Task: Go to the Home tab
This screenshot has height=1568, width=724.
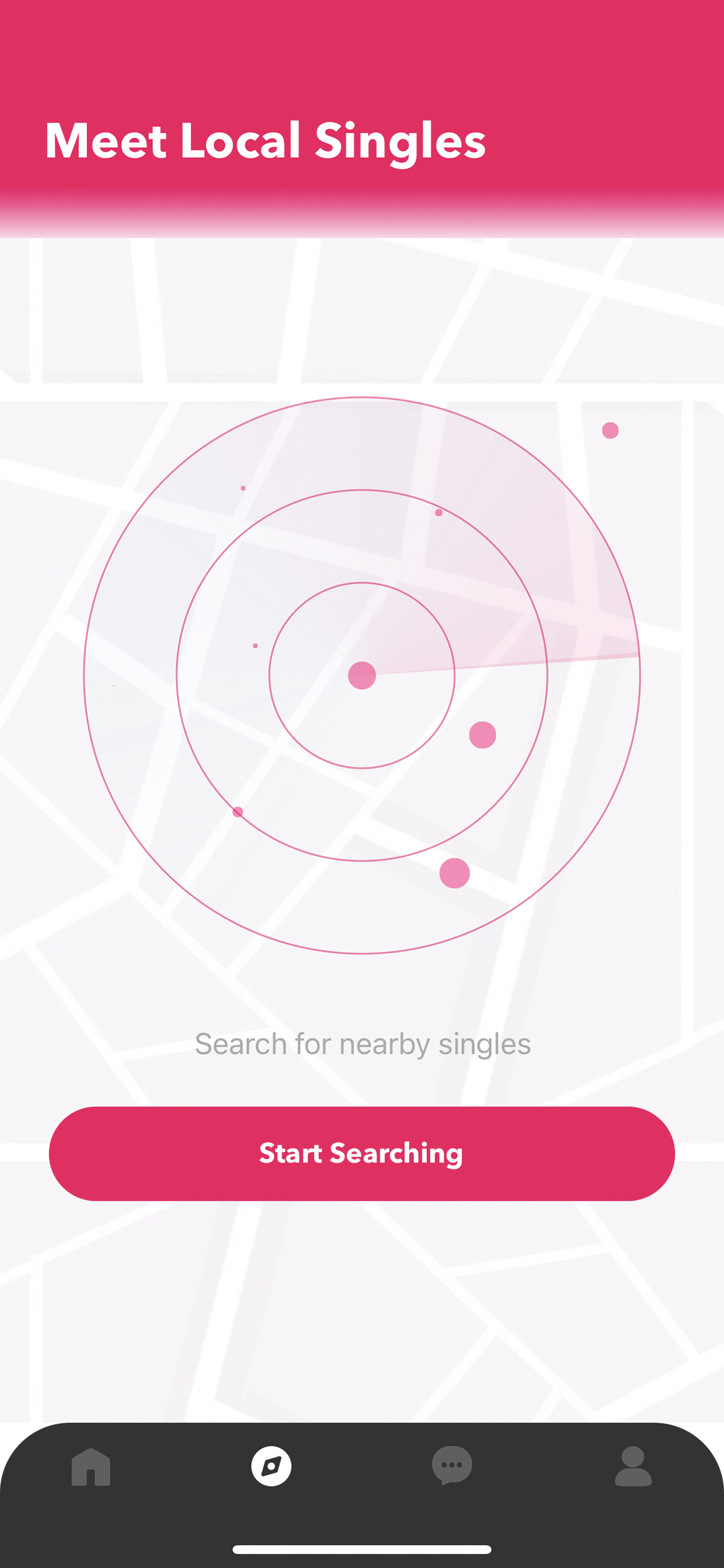Action: [90, 1466]
